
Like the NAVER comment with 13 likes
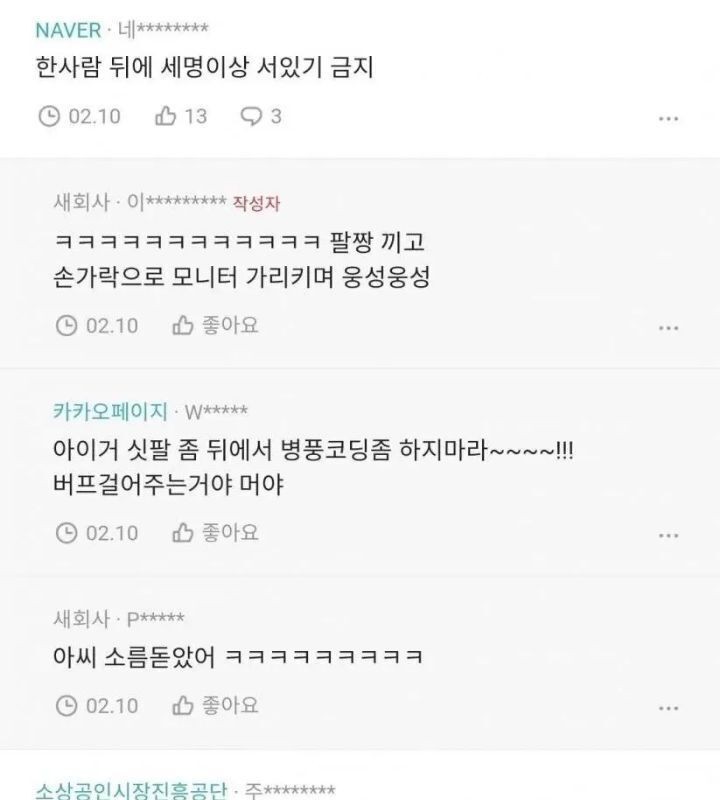pos(180,116)
